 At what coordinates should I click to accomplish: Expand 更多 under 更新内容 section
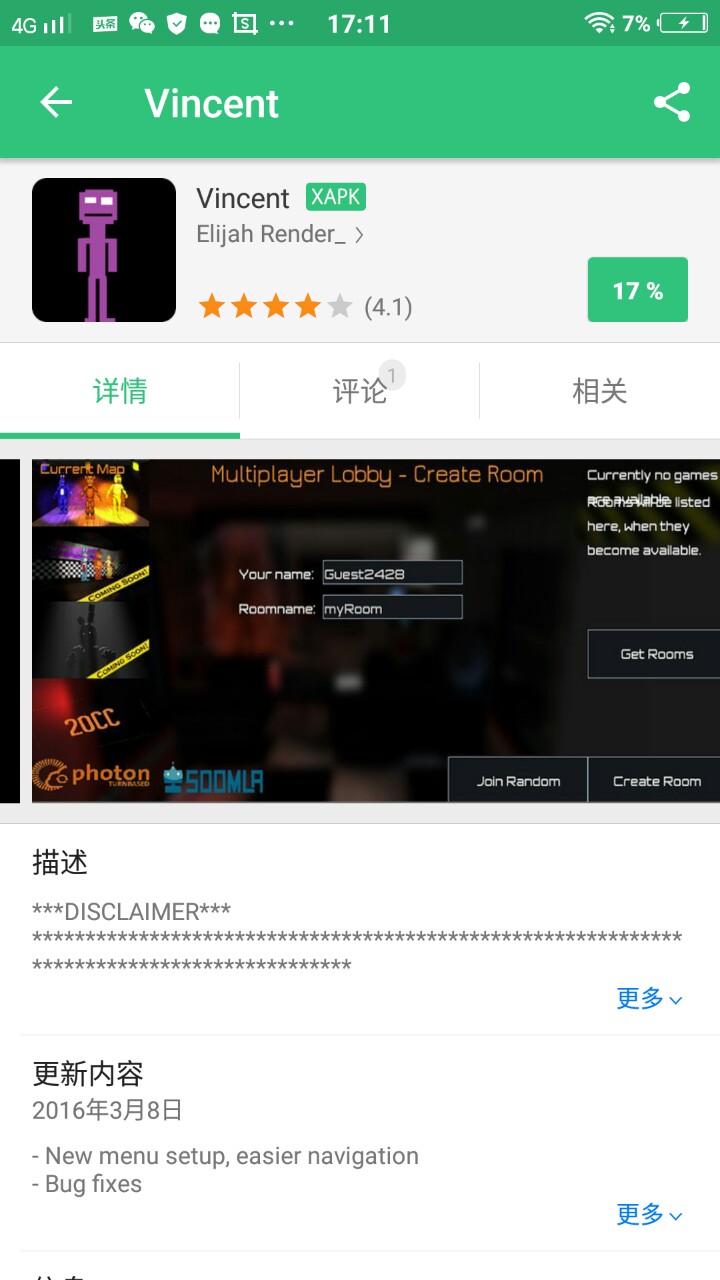(x=649, y=1214)
